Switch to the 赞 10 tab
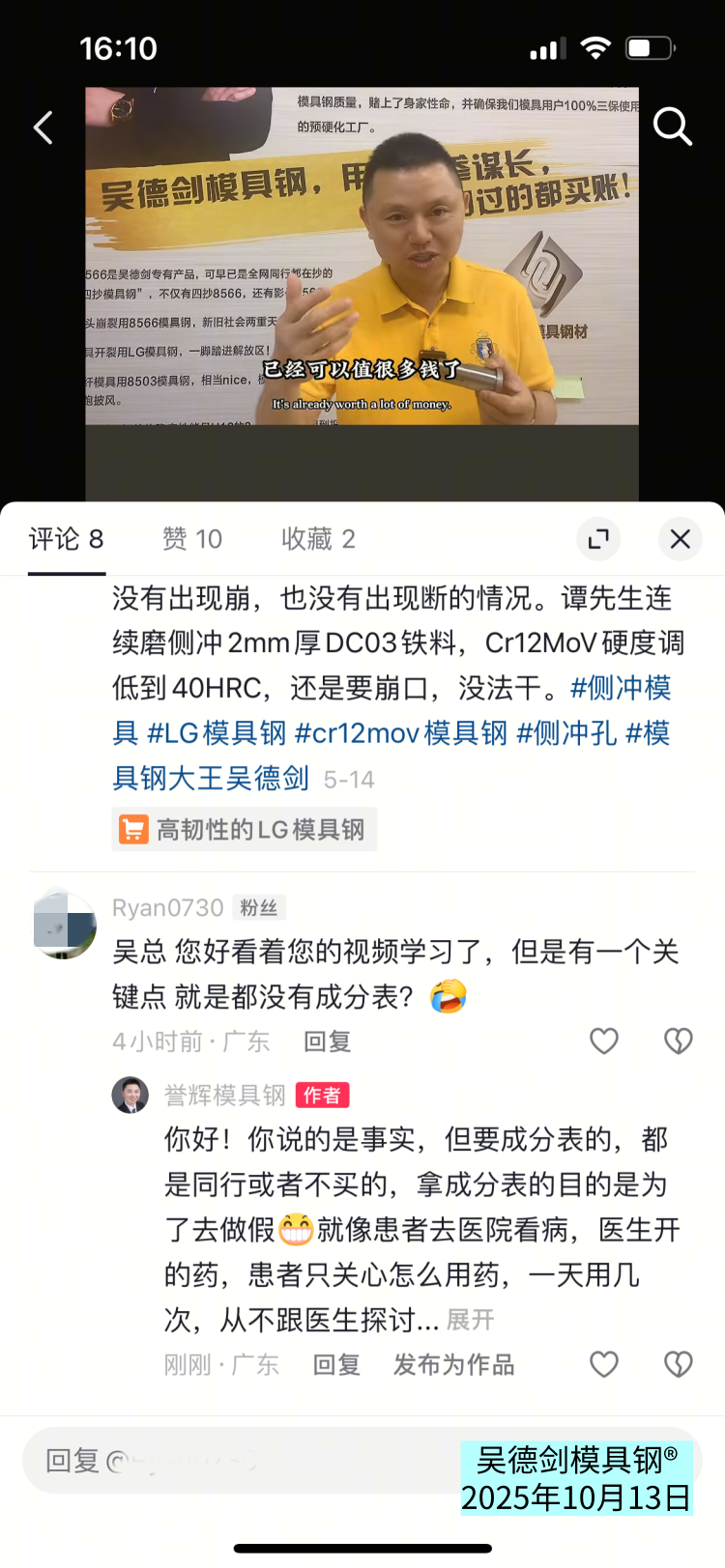The height and width of the screenshot is (1568, 725). pyautogui.click(x=192, y=538)
